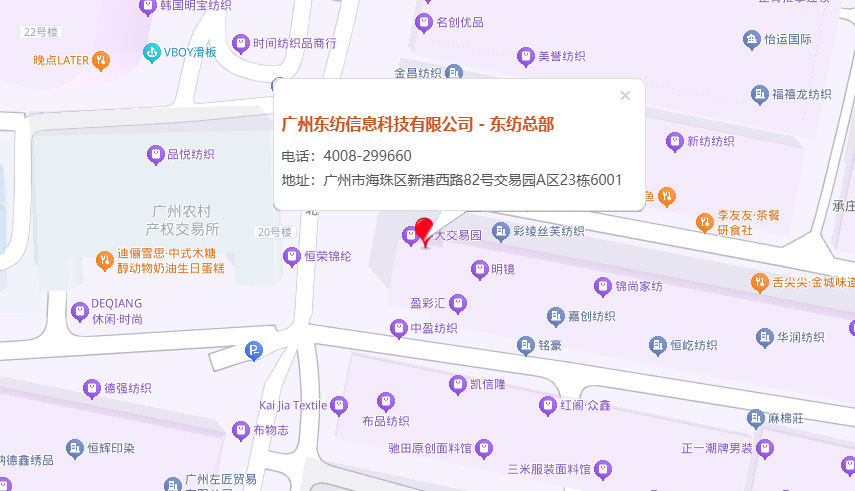The width and height of the screenshot is (855, 491).
Task: Select the 时间纺织品商行 marker
Action: 240,43
